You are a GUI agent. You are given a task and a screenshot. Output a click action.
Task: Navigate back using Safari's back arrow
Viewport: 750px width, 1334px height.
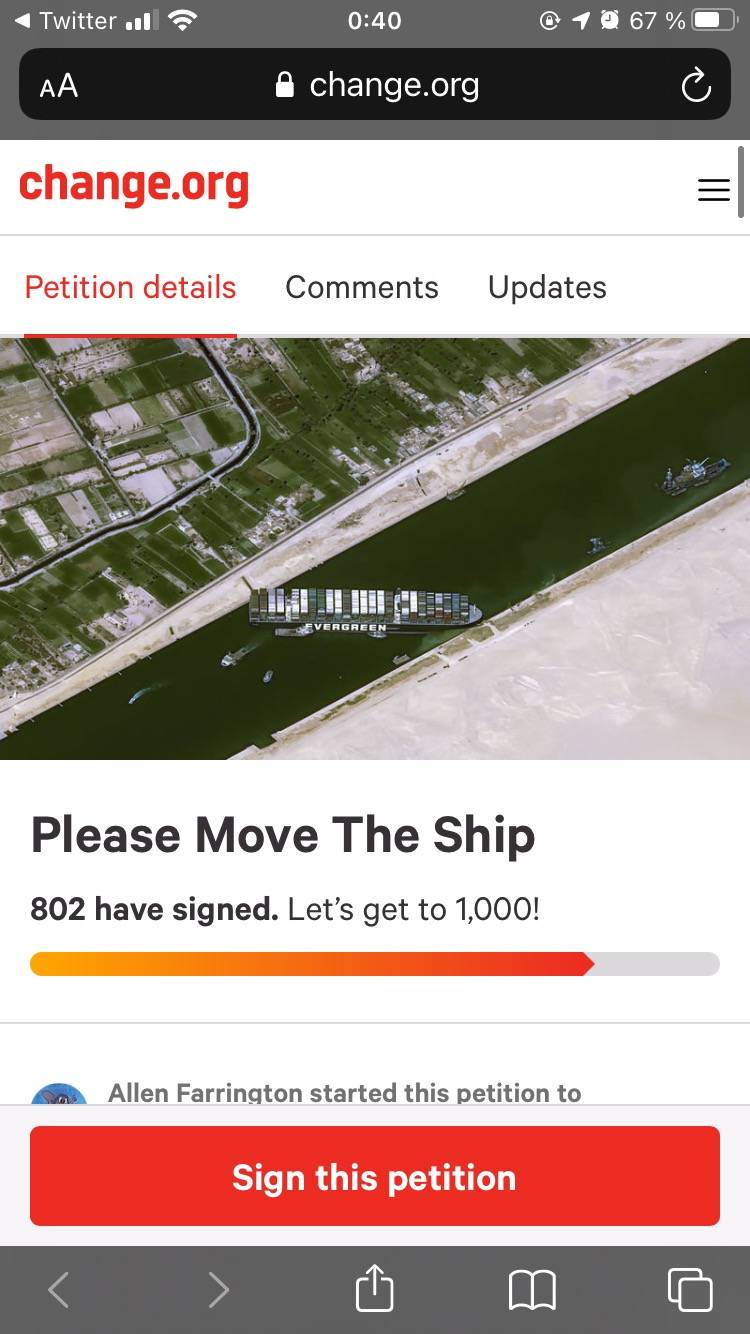(x=58, y=1289)
